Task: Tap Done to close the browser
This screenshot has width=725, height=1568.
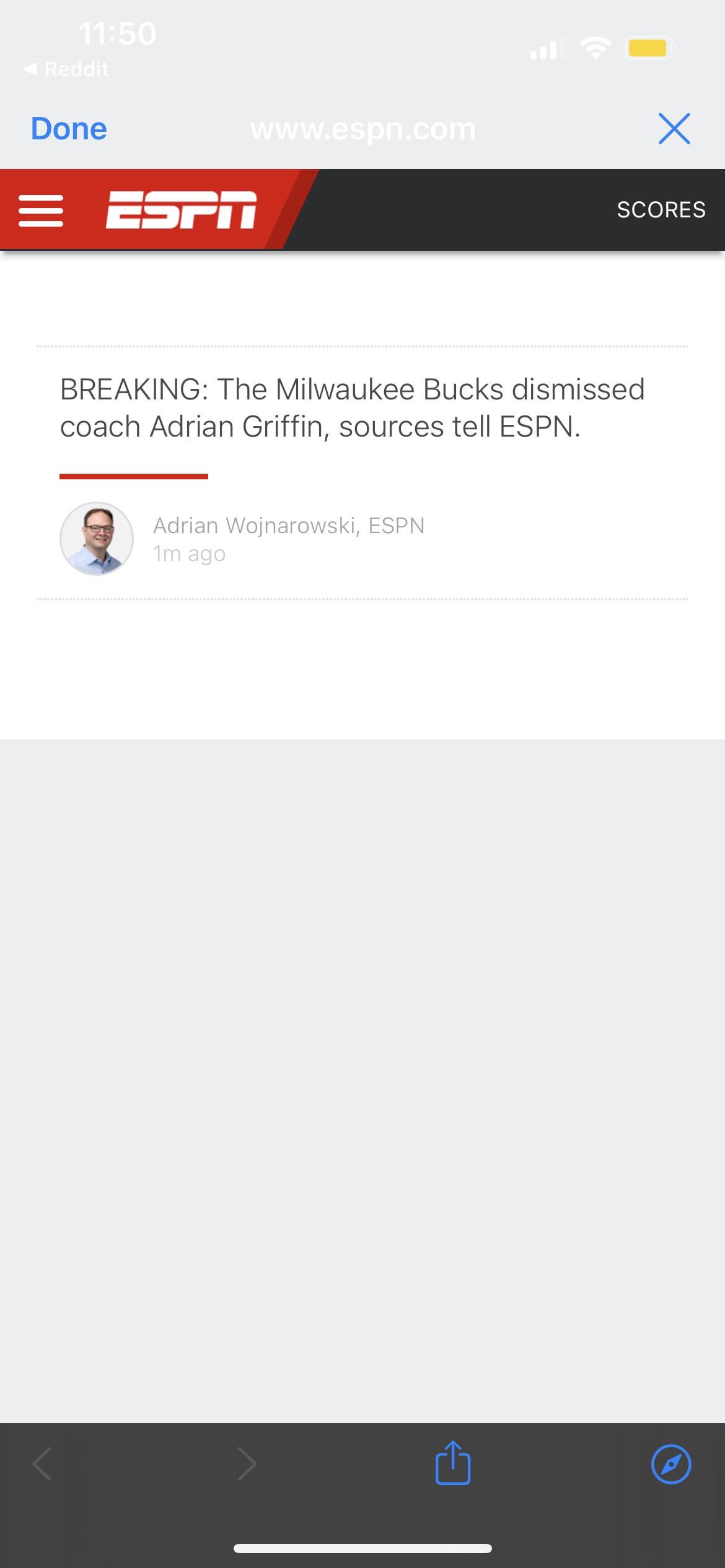Action: [x=69, y=129]
